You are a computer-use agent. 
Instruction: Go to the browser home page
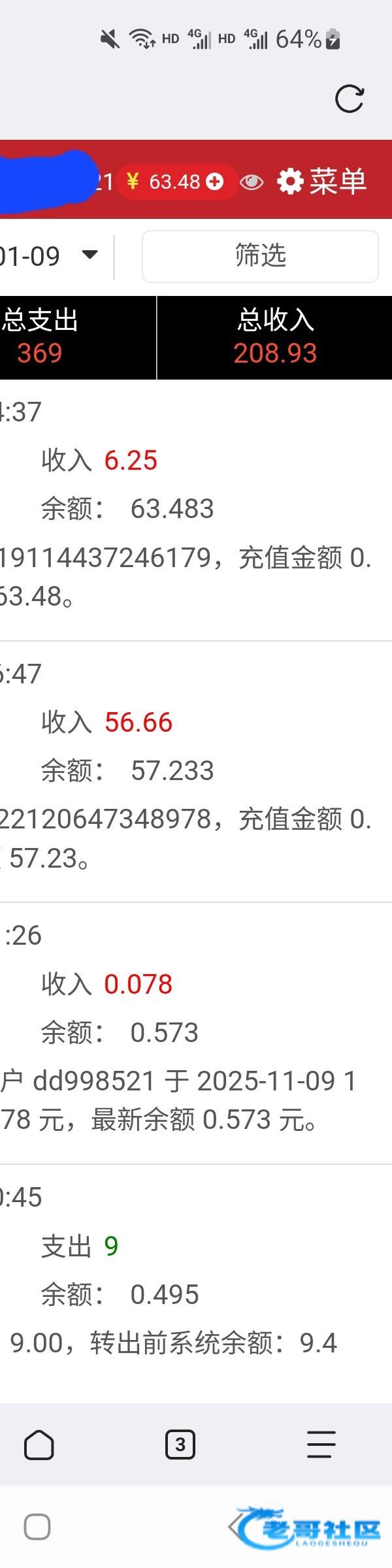coord(39,1445)
